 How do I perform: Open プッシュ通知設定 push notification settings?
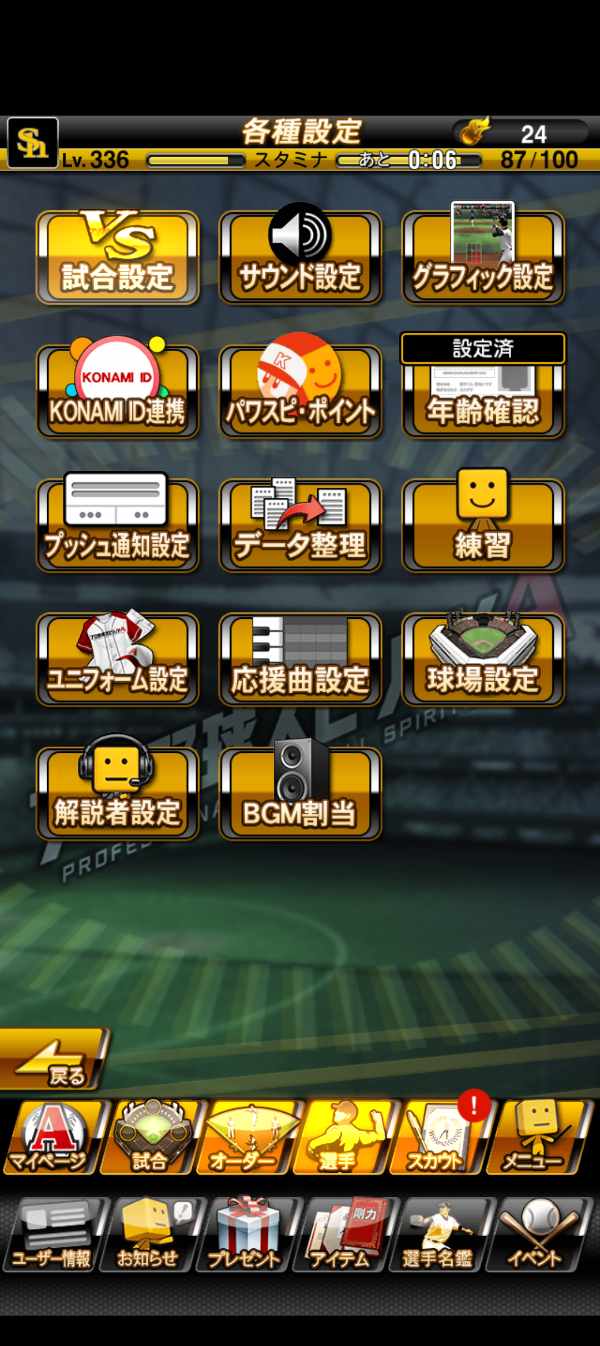point(118,525)
